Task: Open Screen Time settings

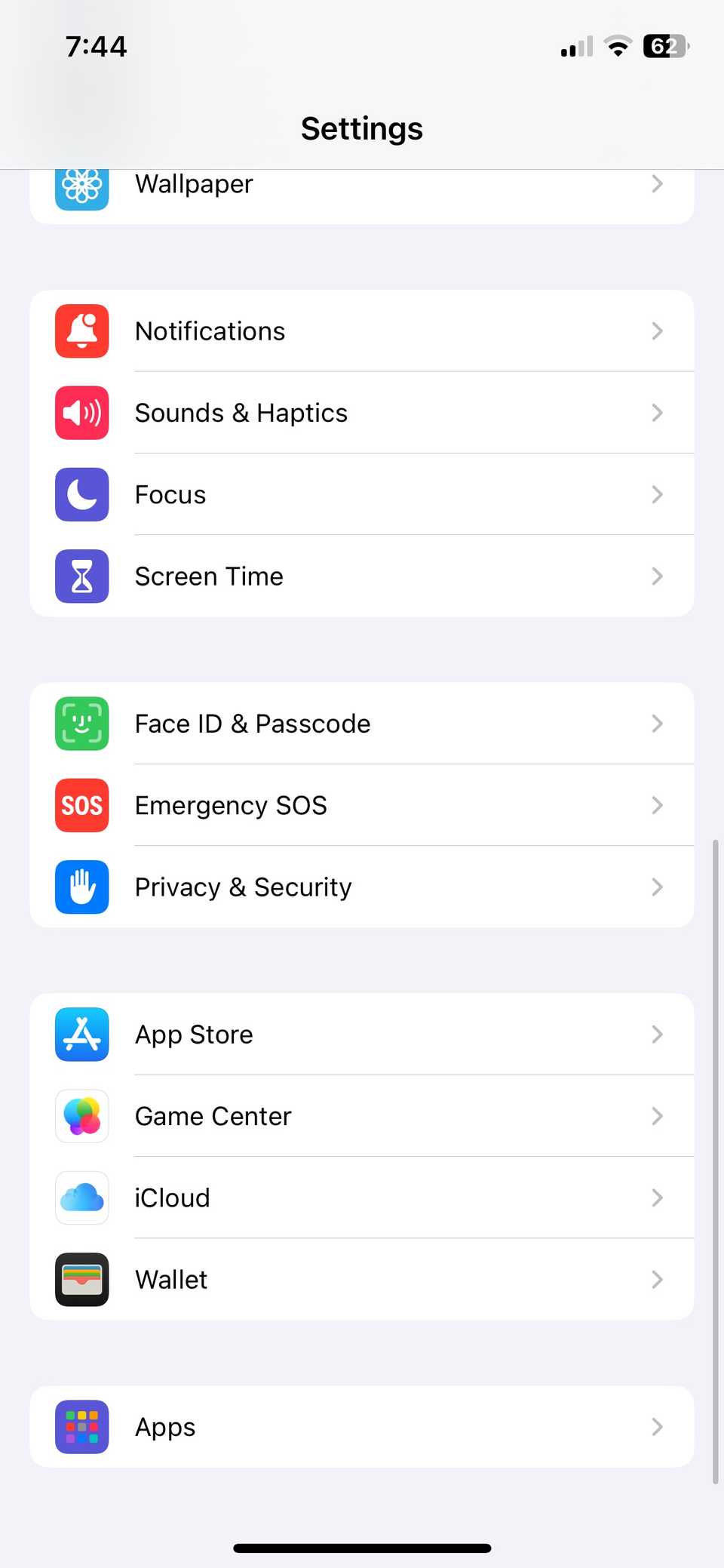Action: click(362, 576)
